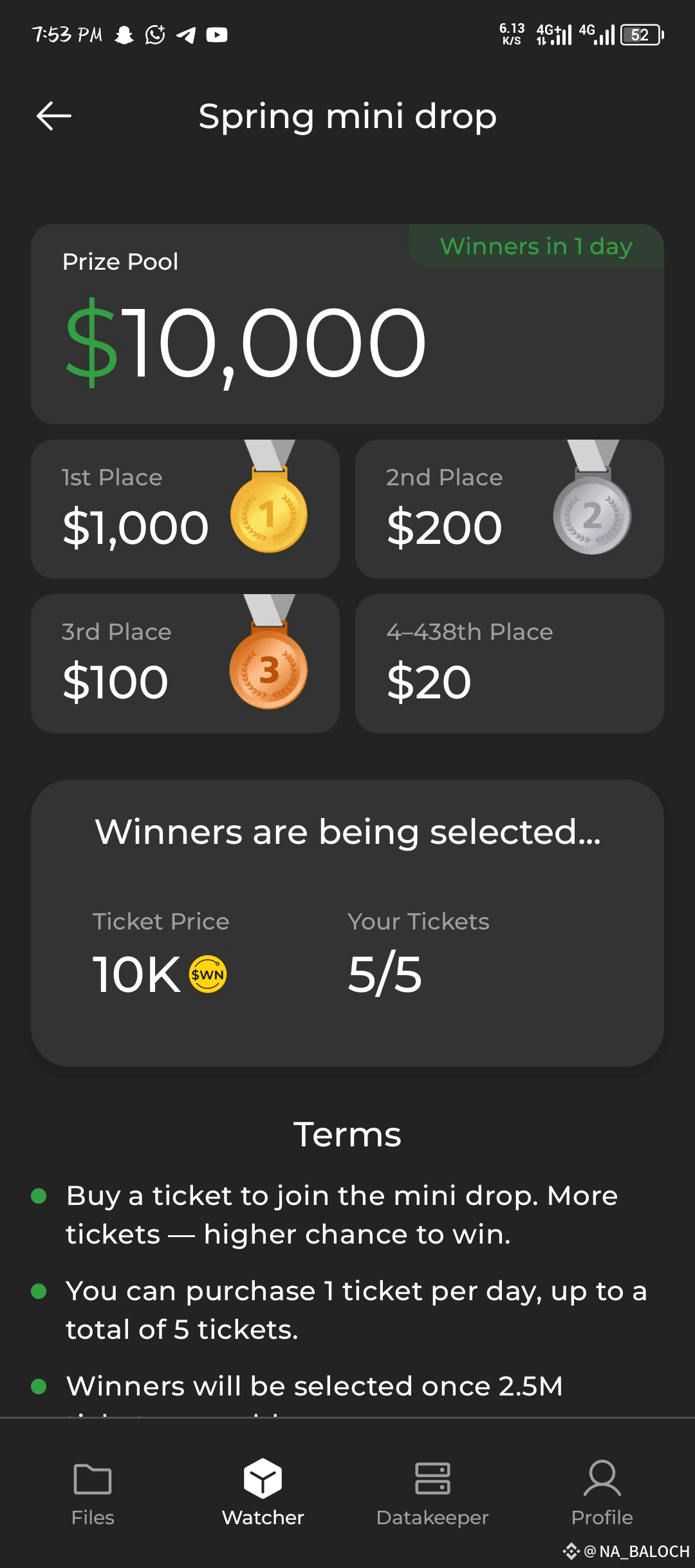Screen dimensions: 695x1568
Task: Open the Datakeeper tab
Action: [432, 1493]
